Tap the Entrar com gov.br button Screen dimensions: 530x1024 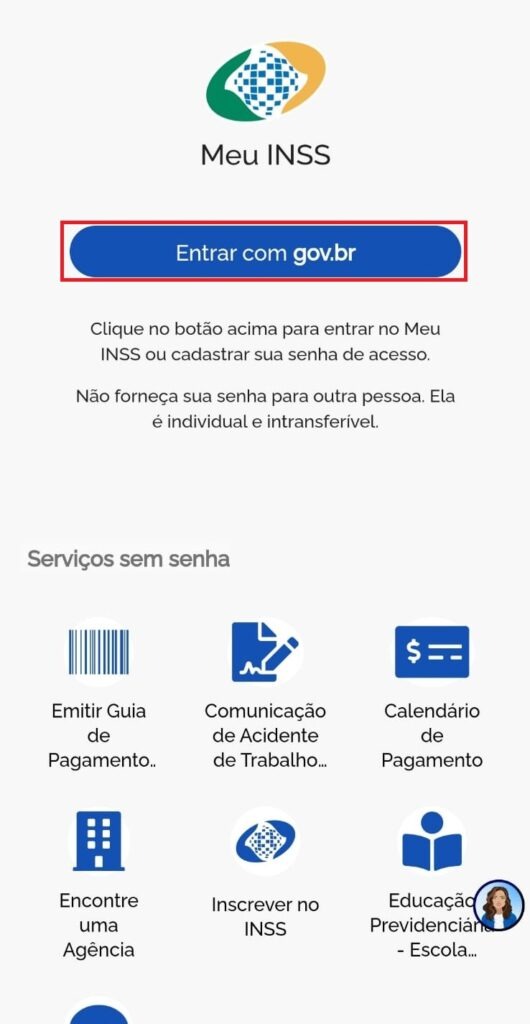pyautogui.click(x=265, y=252)
